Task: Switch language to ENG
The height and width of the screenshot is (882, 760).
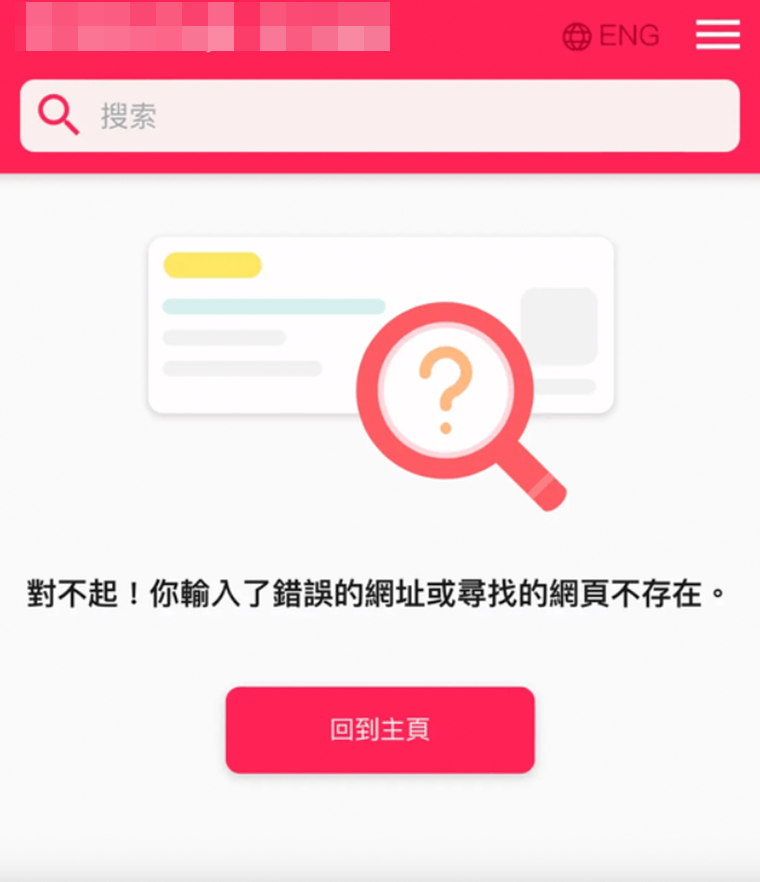Action: point(611,36)
